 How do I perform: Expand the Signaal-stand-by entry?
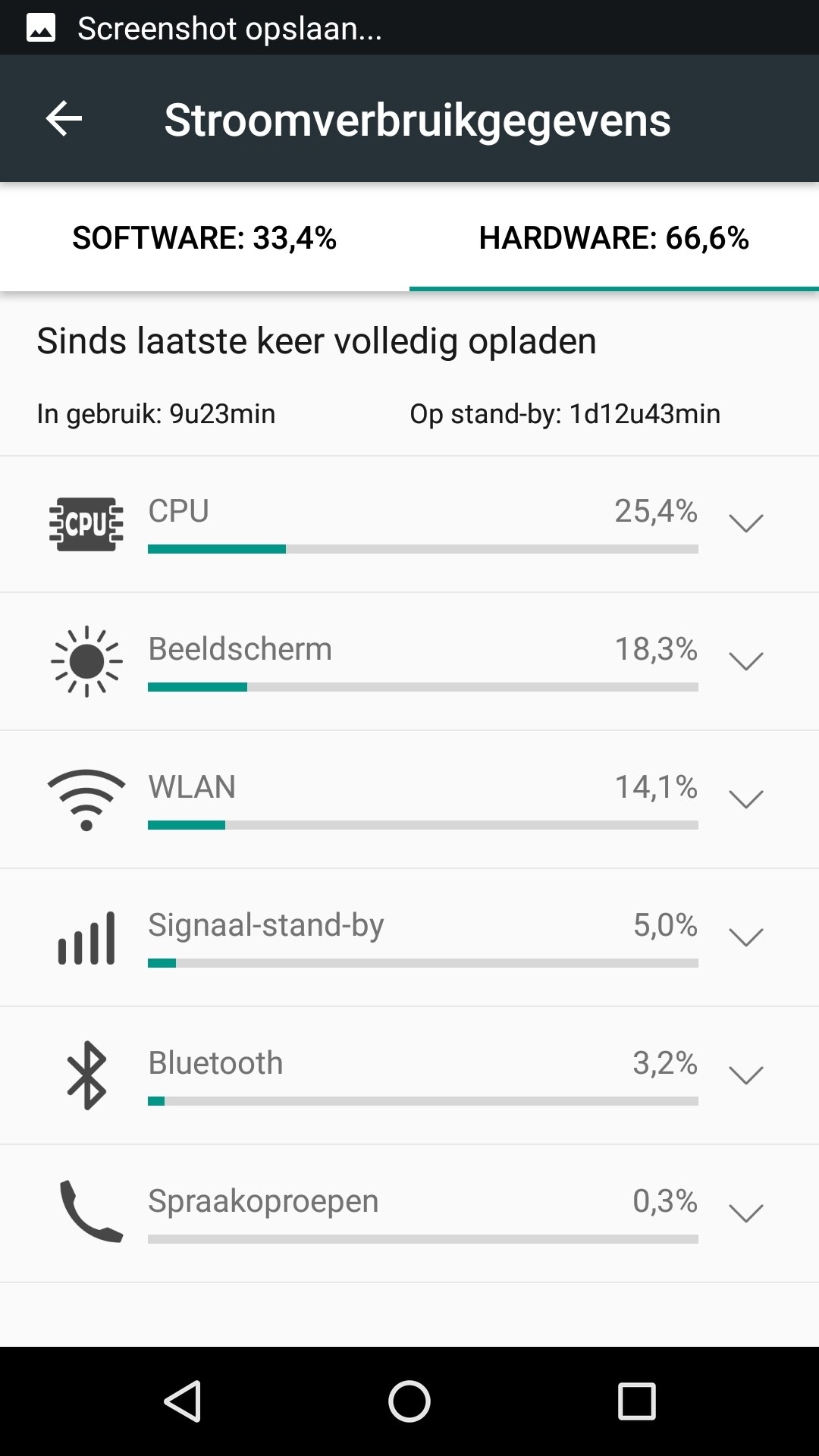tap(745, 937)
